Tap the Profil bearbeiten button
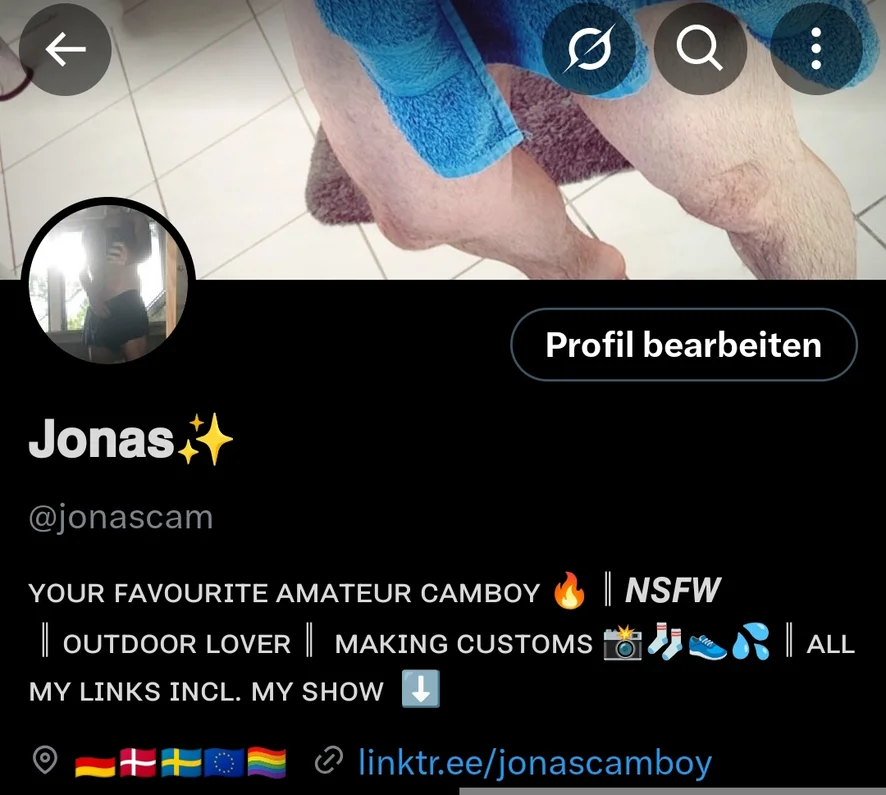Screen dimensions: 886x795 coord(683,345)
